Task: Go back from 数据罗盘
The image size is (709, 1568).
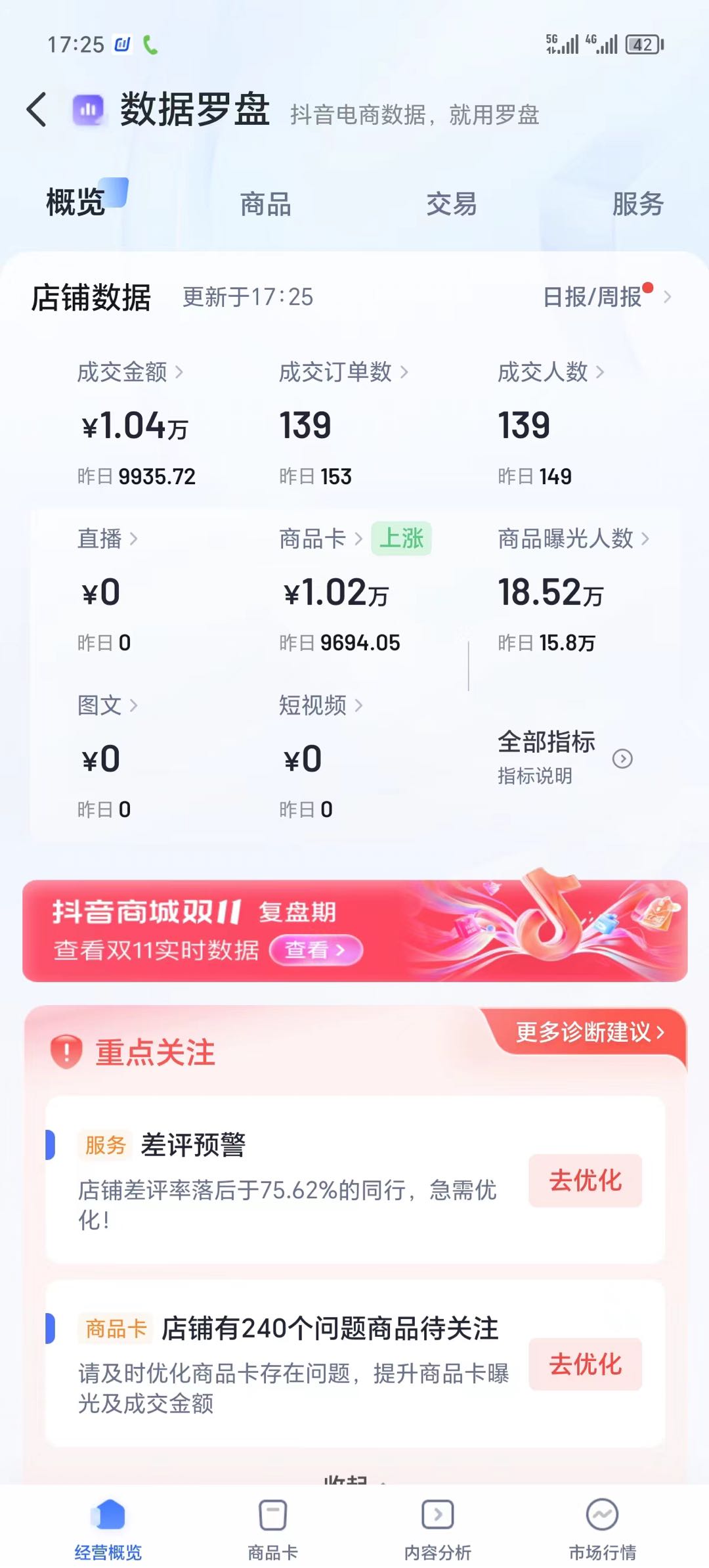Action: [x=37, y=109]
